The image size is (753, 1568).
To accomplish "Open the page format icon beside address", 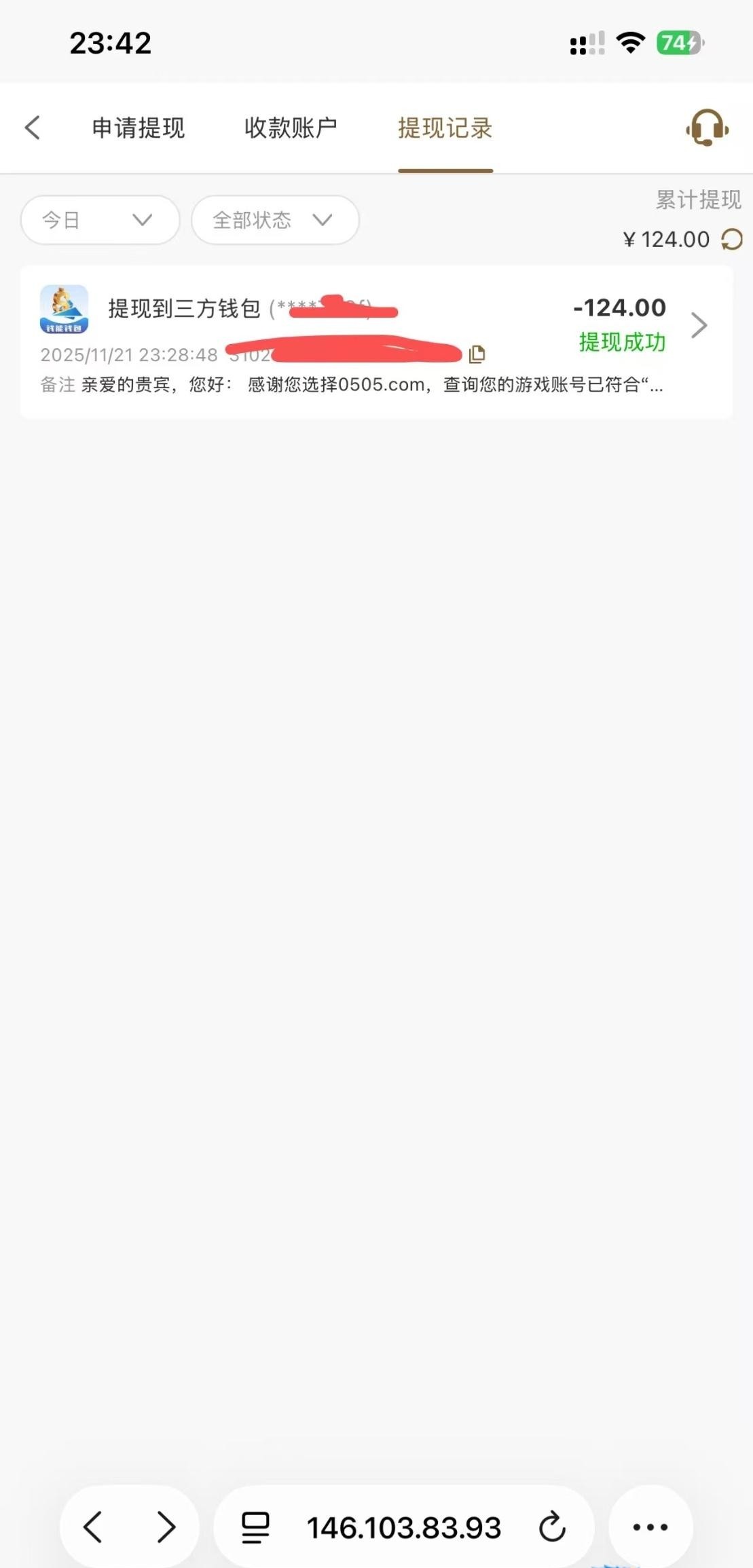I will coord(255,1527).
